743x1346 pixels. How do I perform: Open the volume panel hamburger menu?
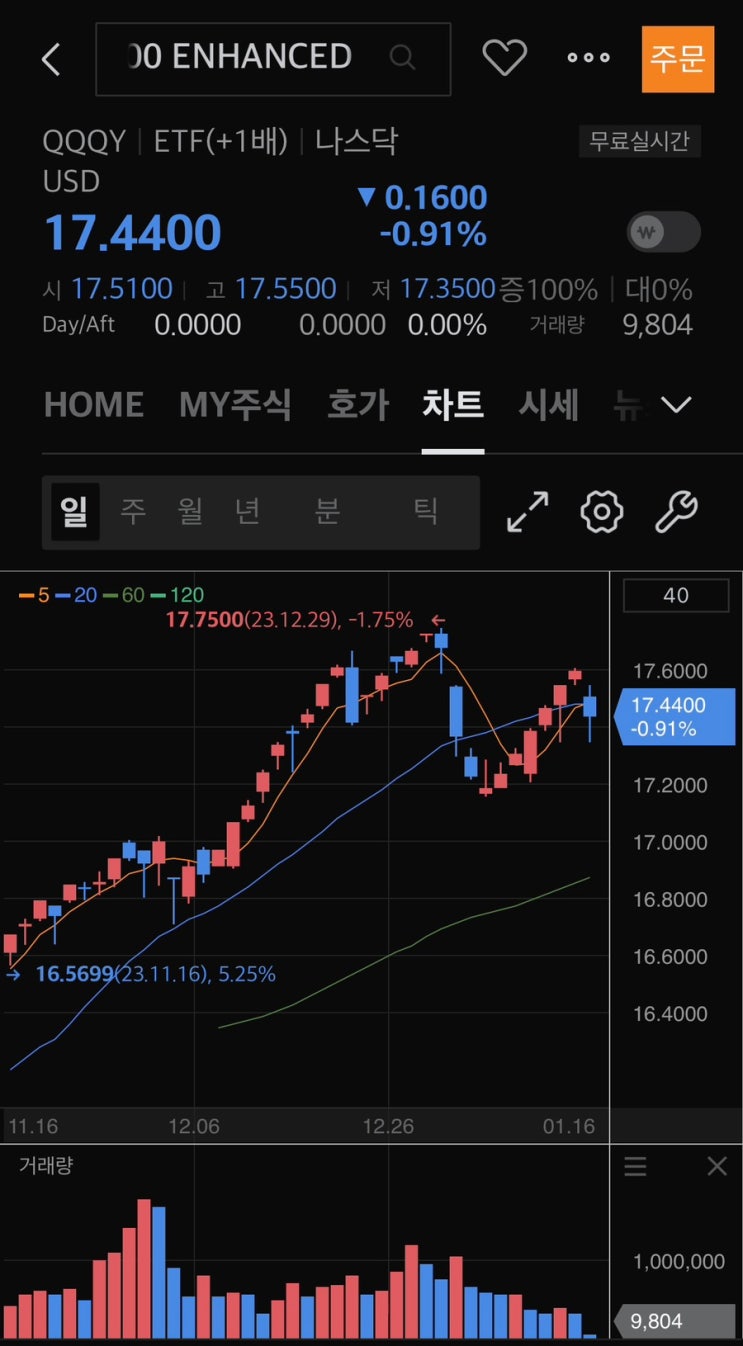635,1165
